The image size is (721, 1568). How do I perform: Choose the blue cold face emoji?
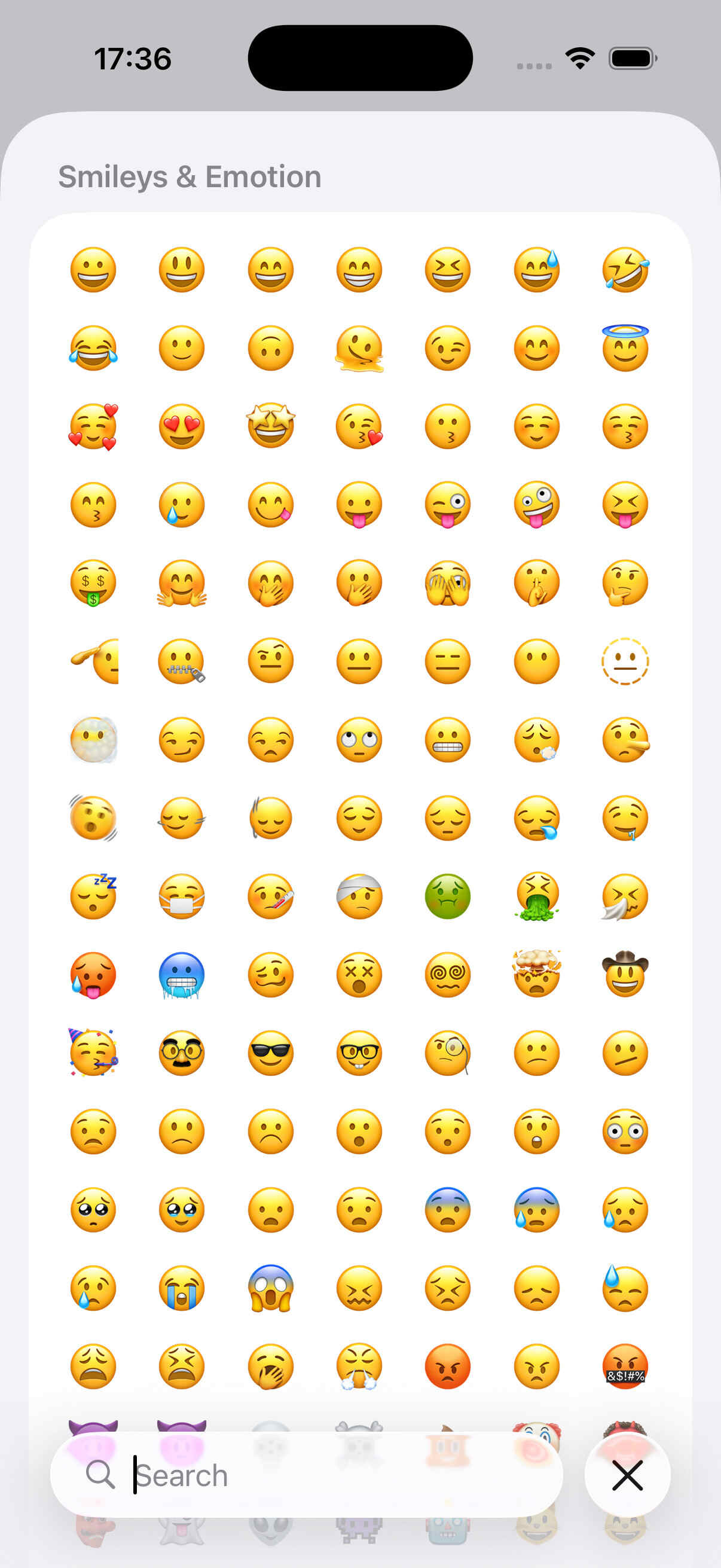(181, 975)
